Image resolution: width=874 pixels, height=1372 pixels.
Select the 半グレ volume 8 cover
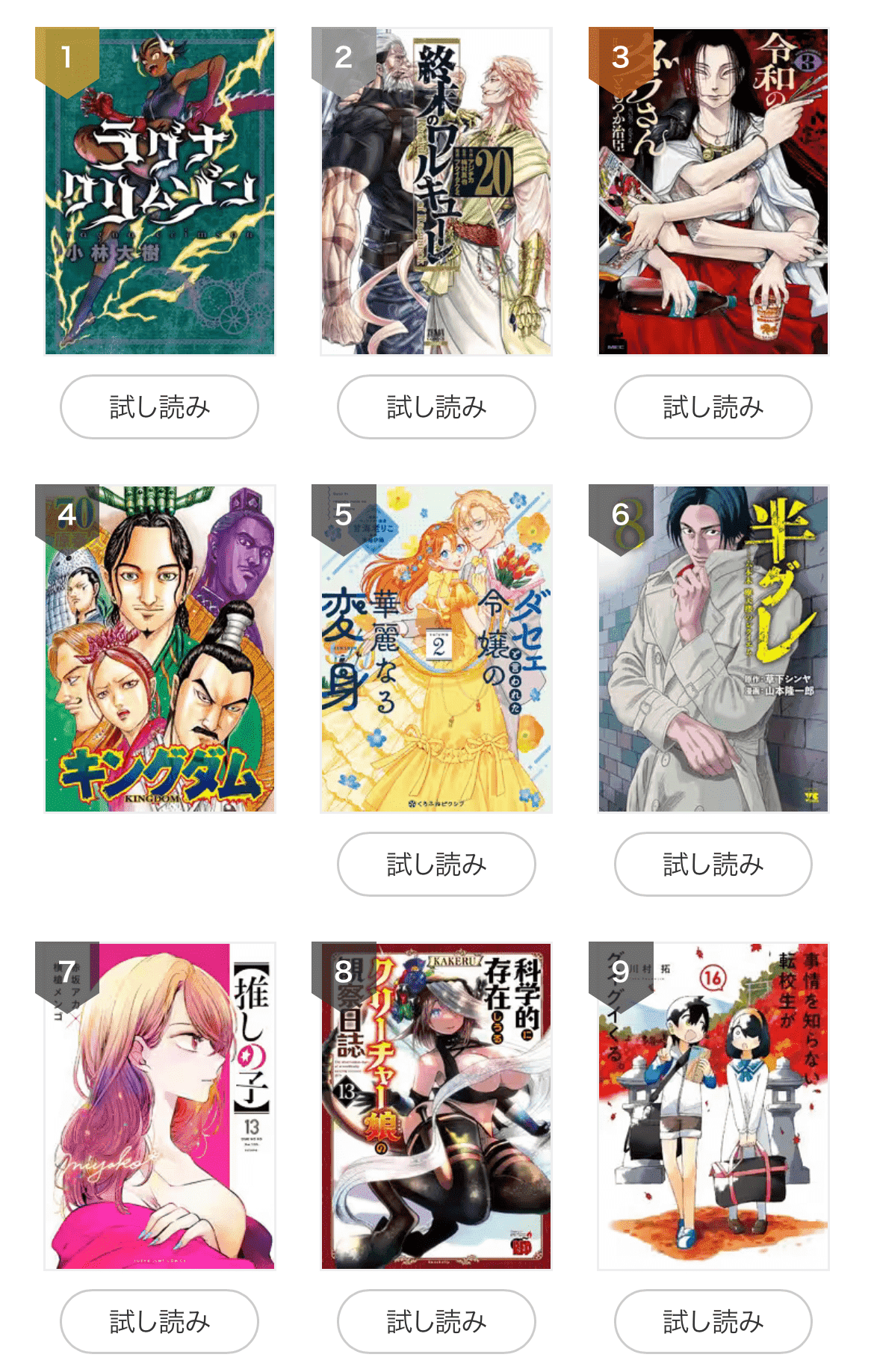[x=712, y=650]
